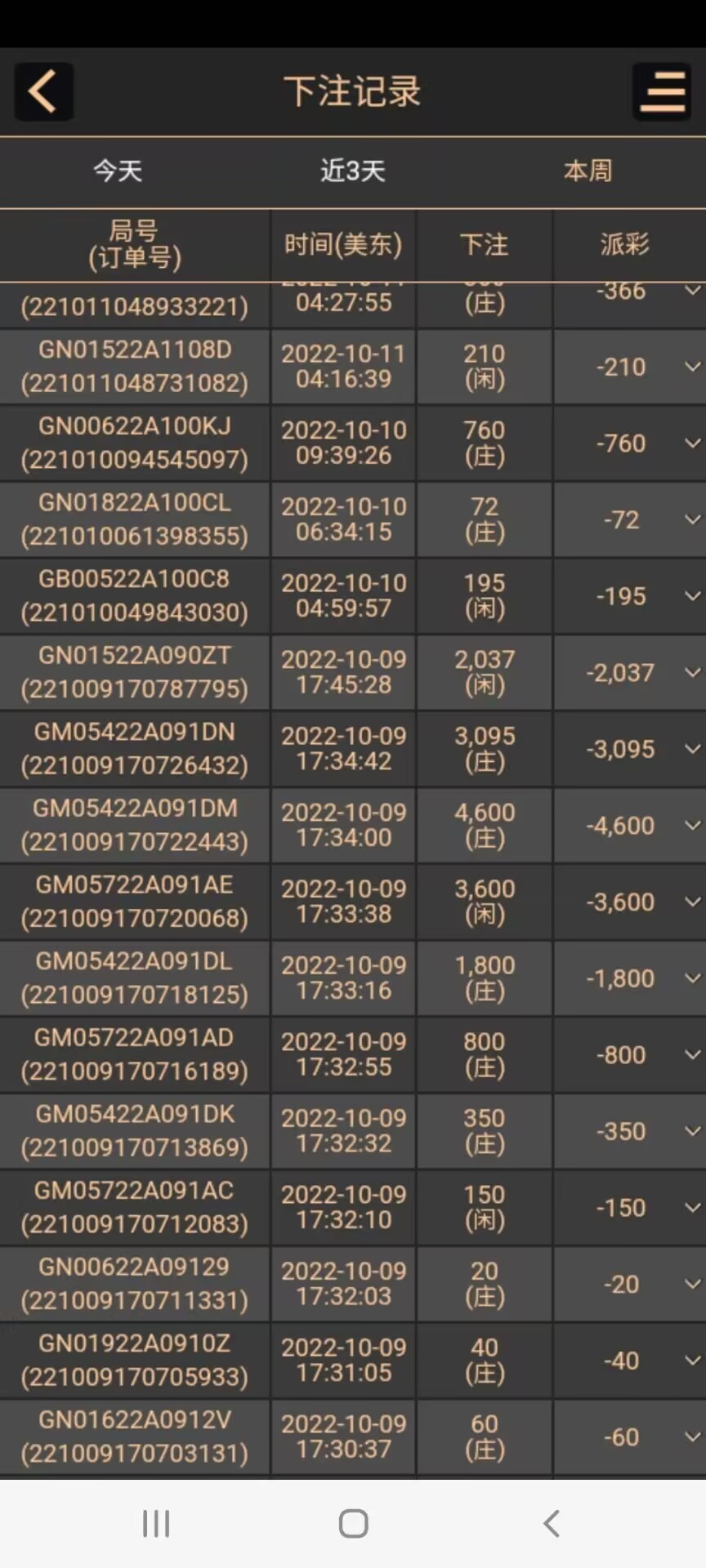Expand the GM05722A091AE record
The width and height of the screenshot is (706, 1568).
click(692, 902)
